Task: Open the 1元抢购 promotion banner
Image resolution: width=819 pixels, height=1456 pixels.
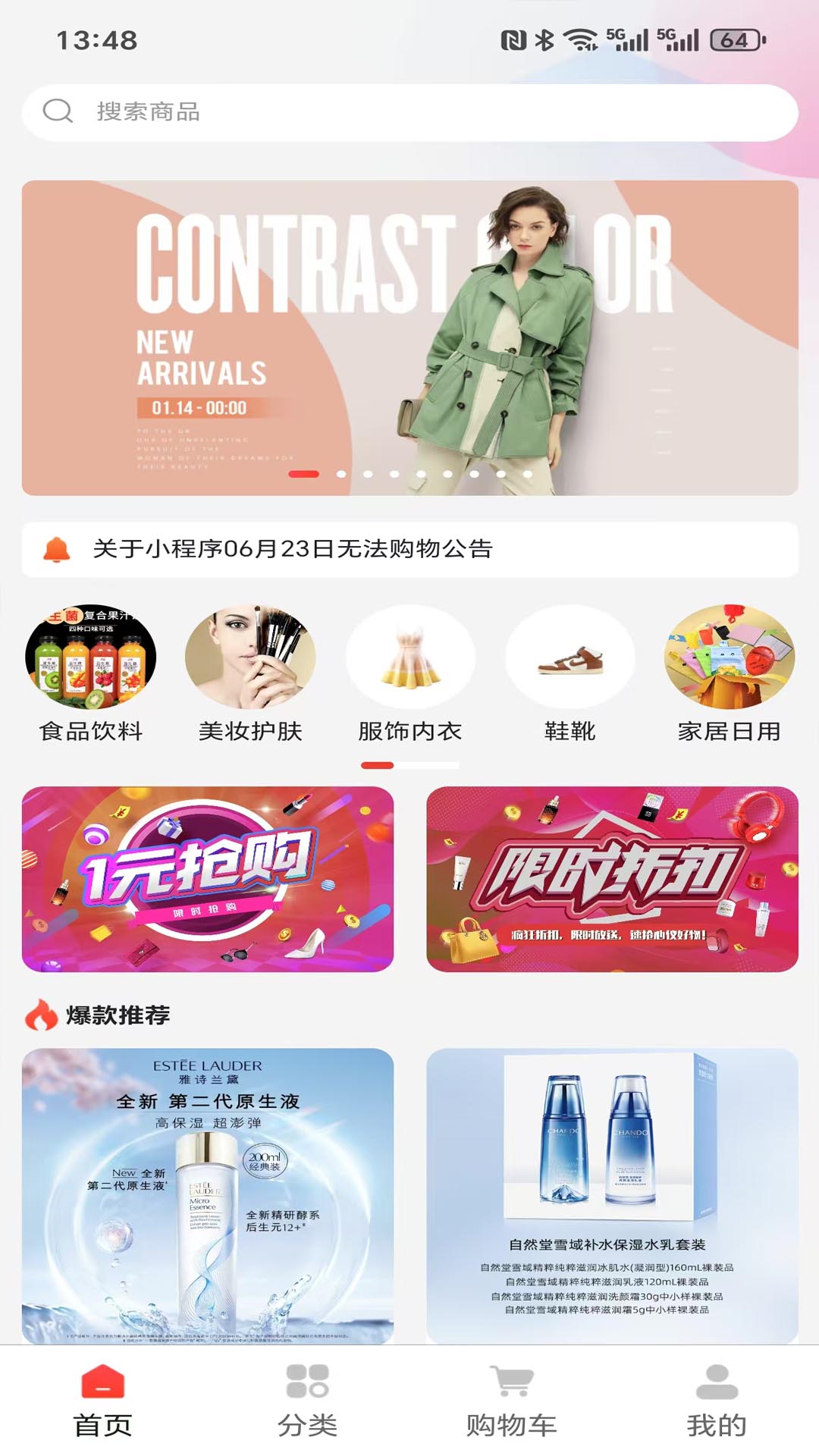Action: coord(208,879)
